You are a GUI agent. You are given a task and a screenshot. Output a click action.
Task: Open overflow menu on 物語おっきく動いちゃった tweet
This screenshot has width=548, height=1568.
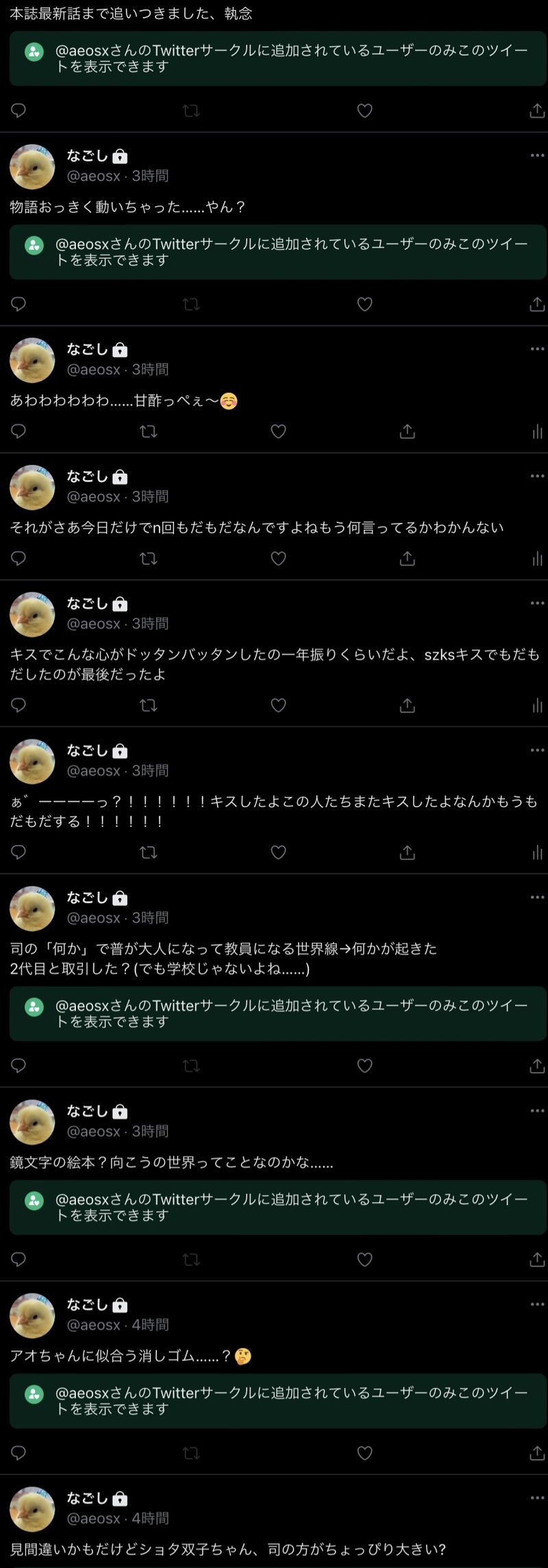(x=537, y=155)
